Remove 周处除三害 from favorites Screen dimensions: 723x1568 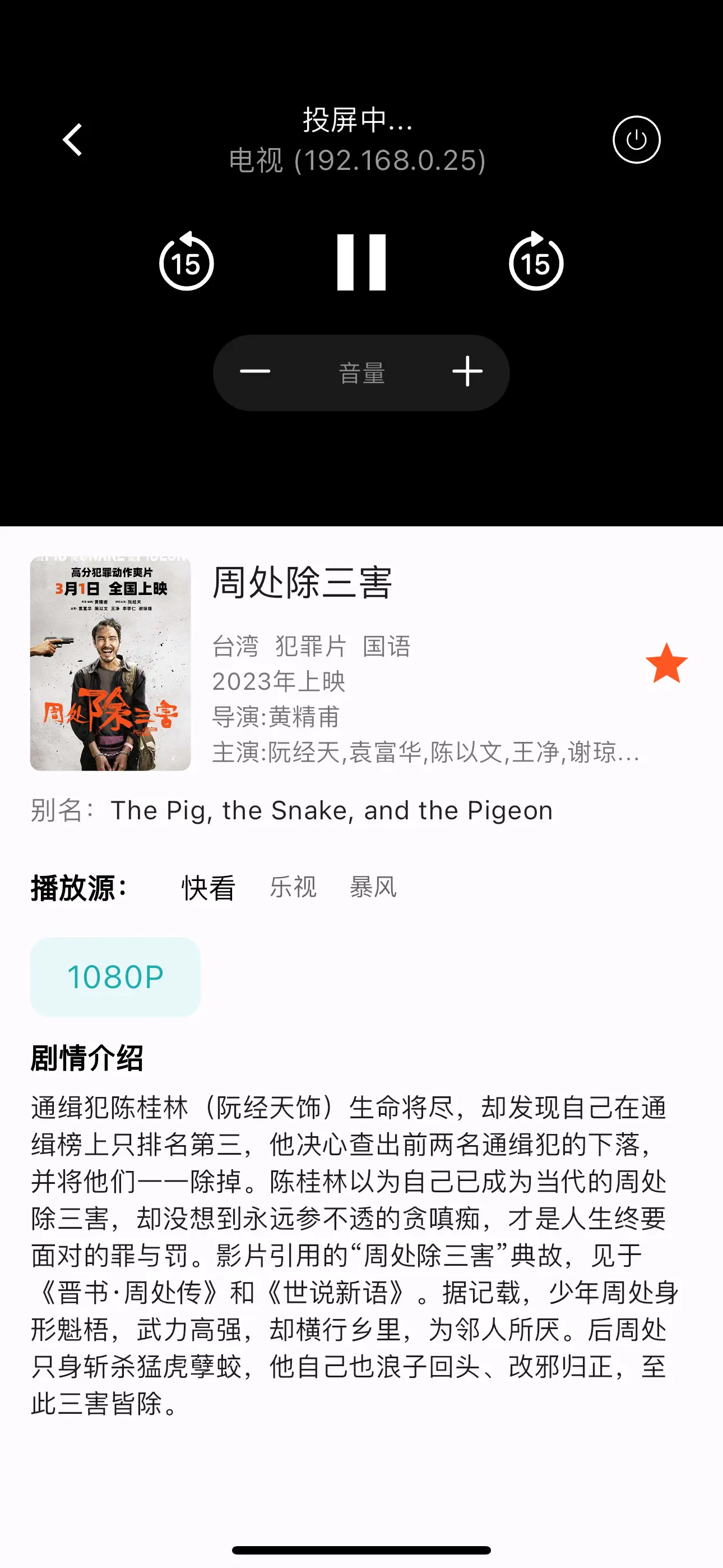pyautogui.click(x=666, y=663)
